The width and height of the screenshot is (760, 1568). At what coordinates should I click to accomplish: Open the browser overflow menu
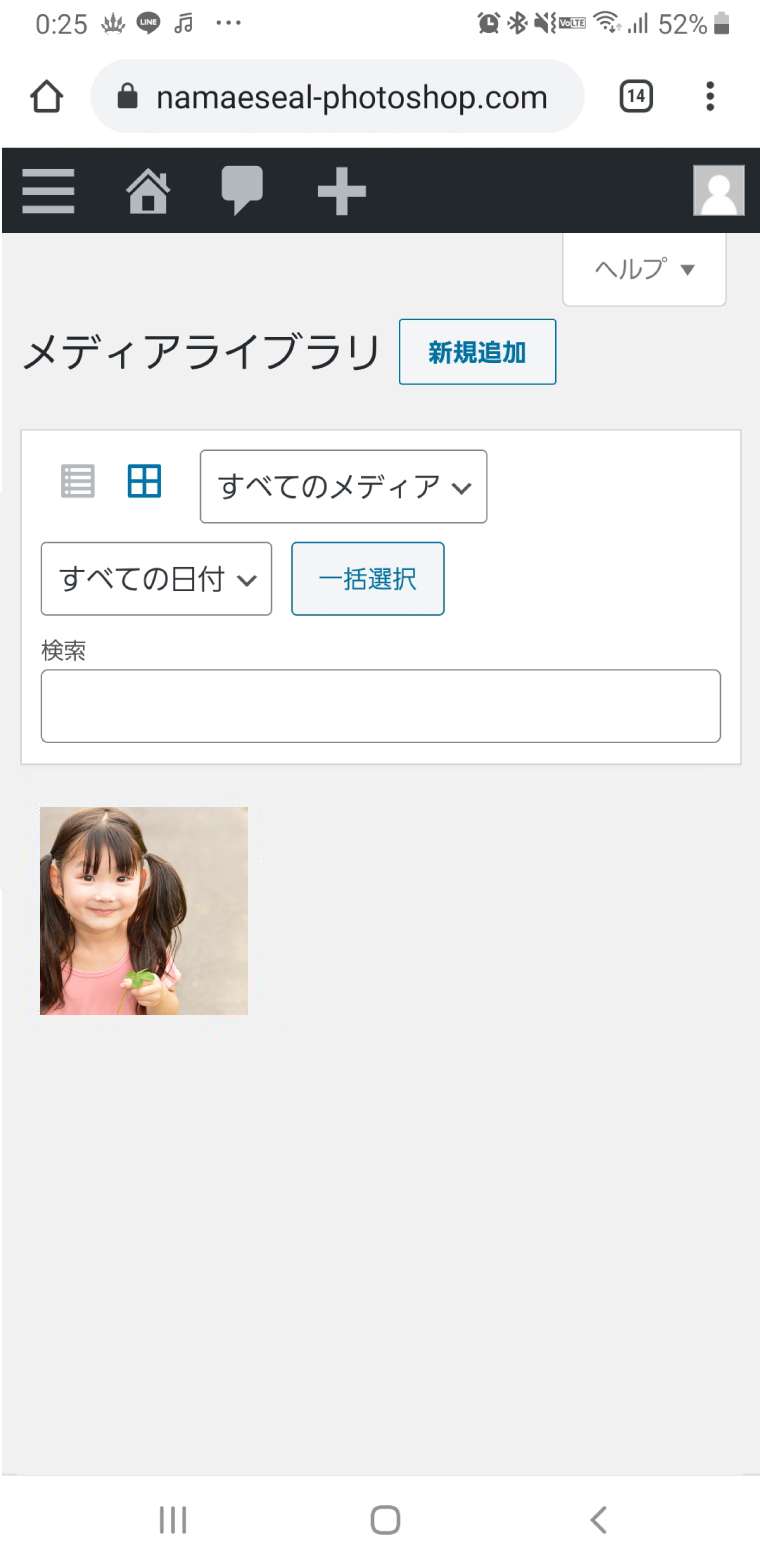click(x=710, y=97)
